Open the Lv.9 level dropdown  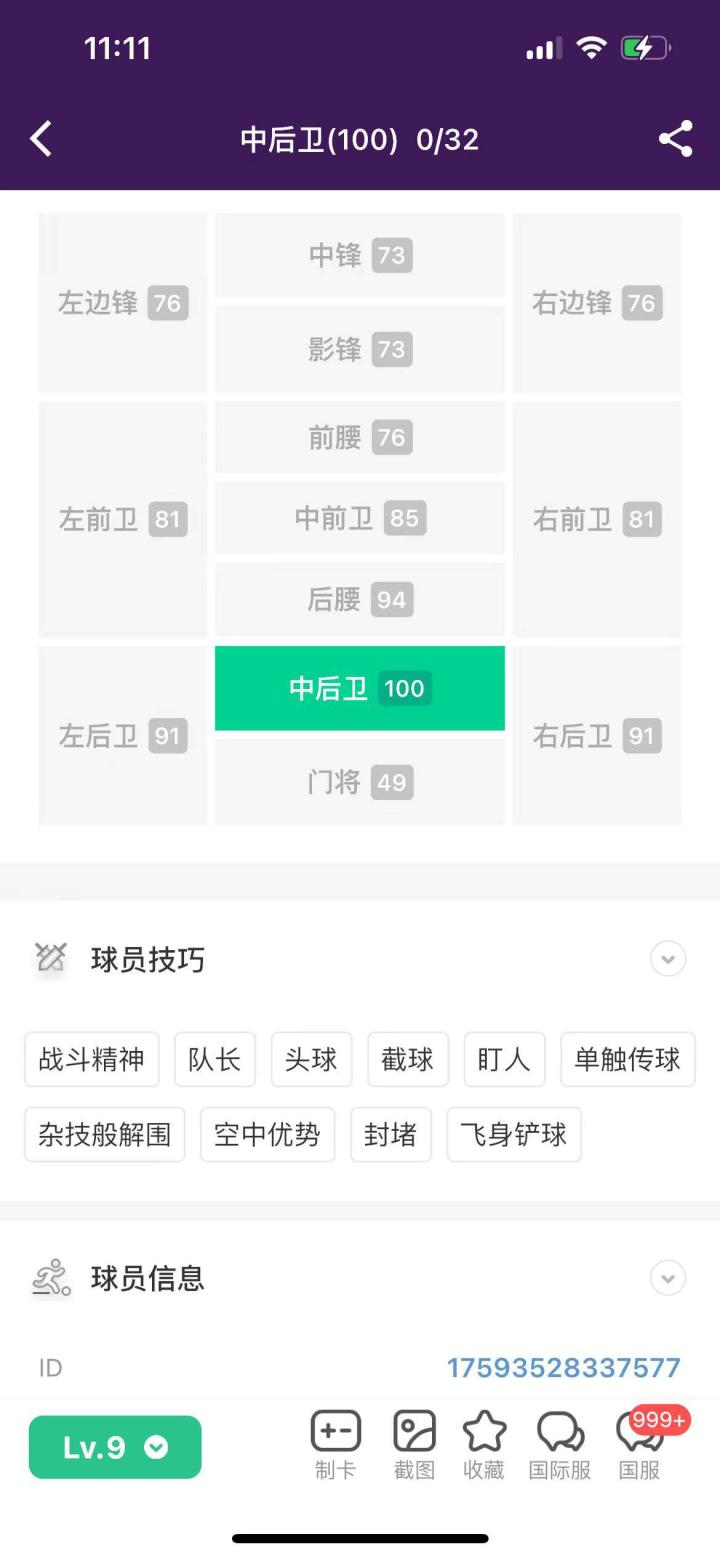pos(115,1447)
